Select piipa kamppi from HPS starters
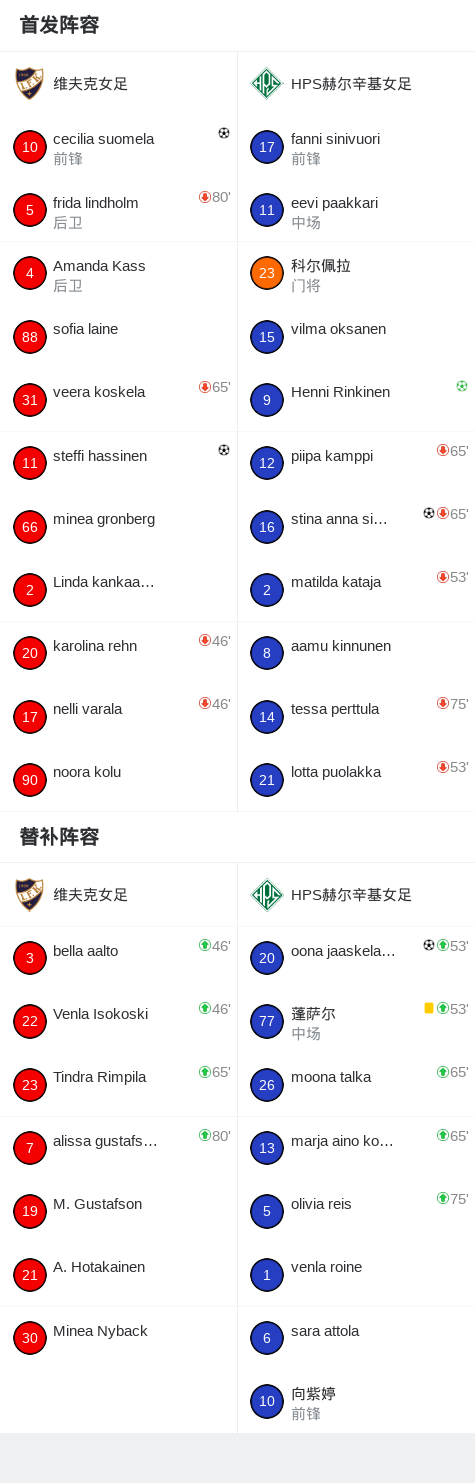Viewport: 475px width, 1483px height. [x=356, y=464]
